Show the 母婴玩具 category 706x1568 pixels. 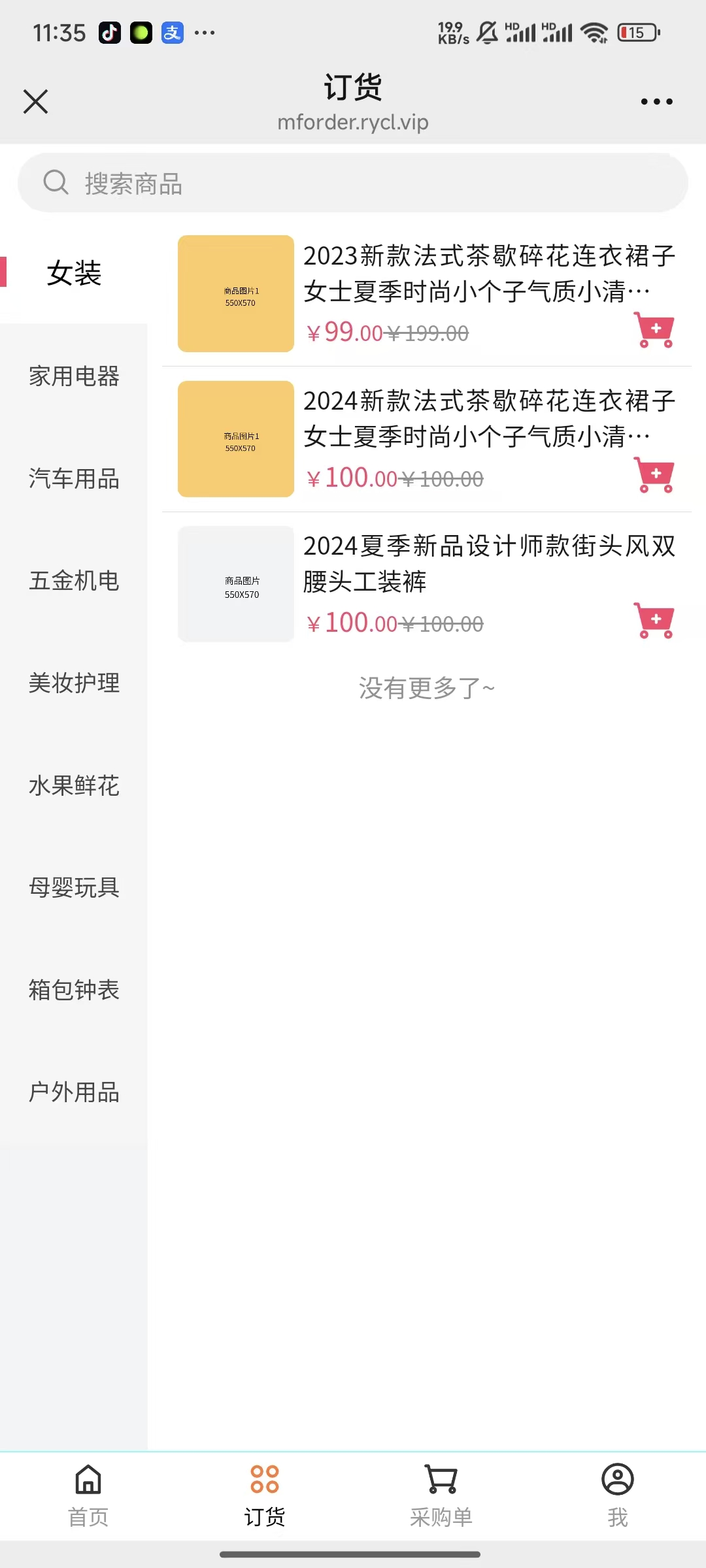pos(74,887)
